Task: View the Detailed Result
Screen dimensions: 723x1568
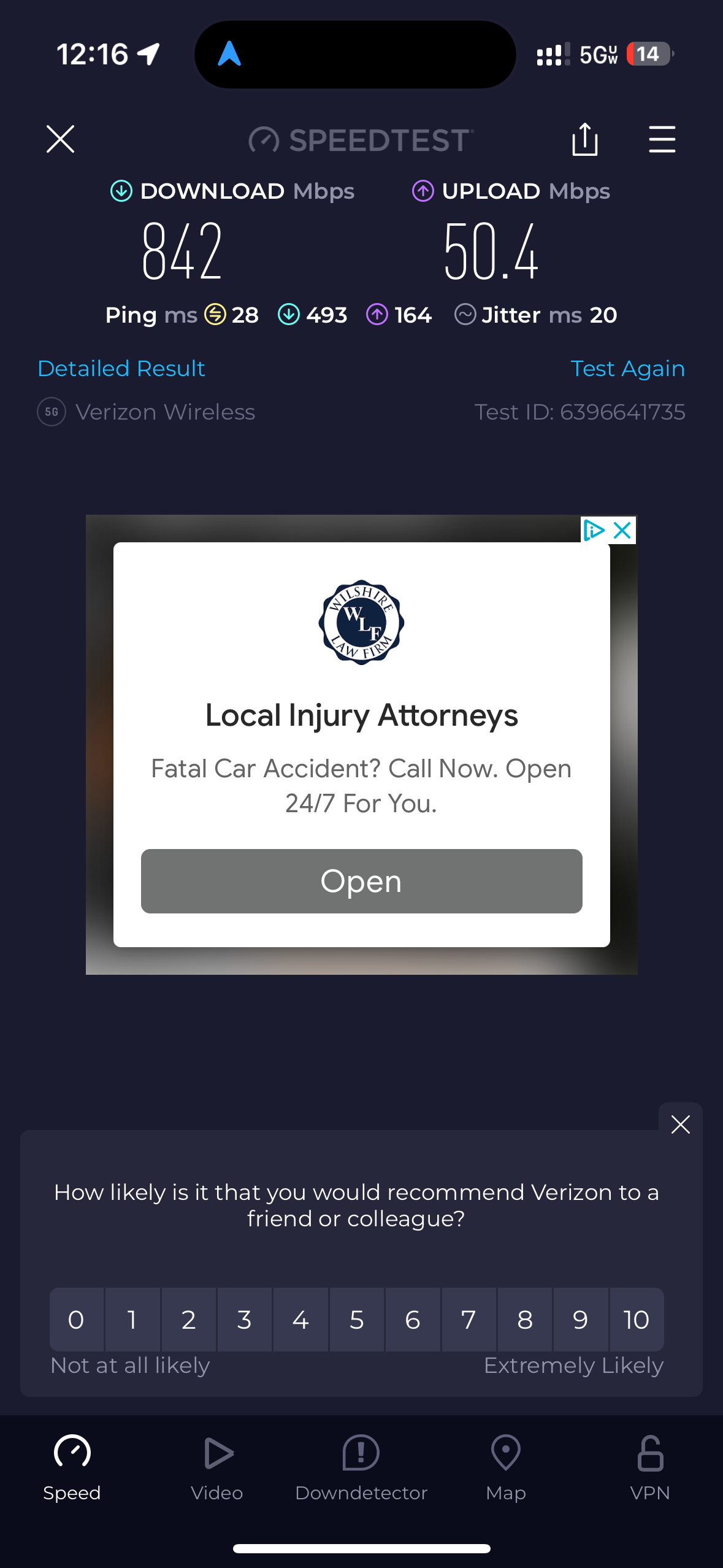Action: (x=121, y=369)
